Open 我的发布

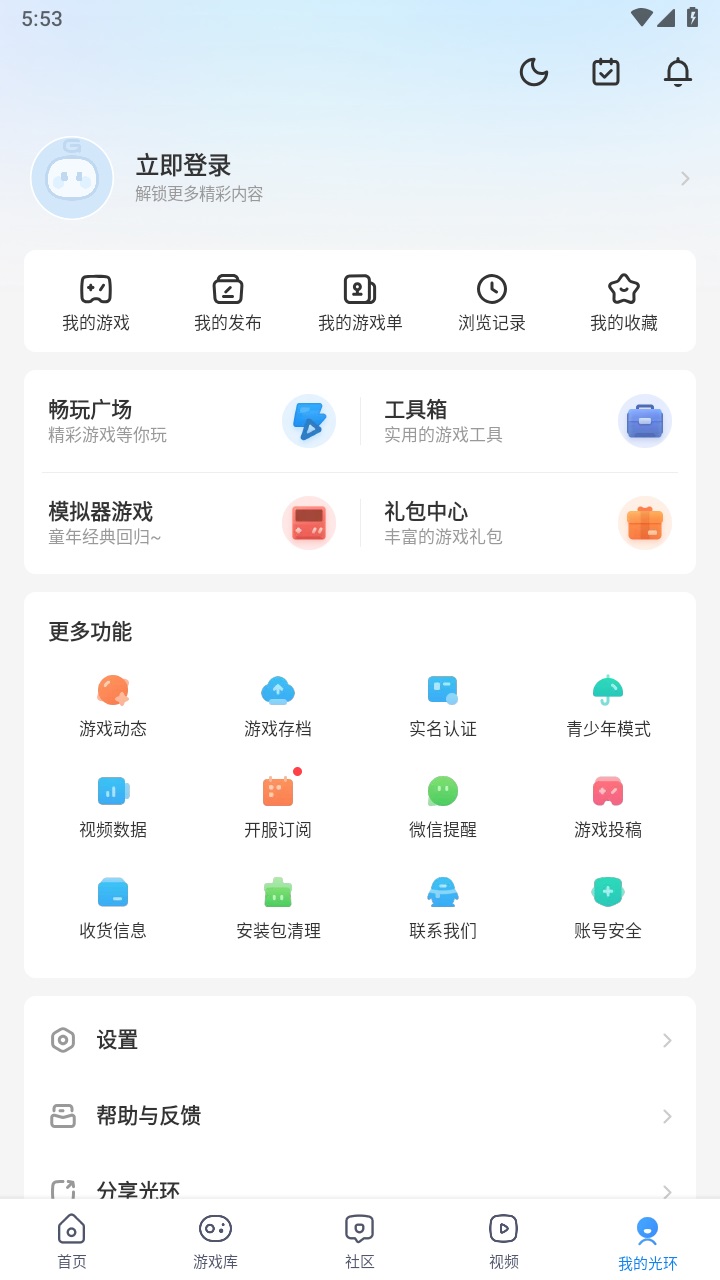228,302
